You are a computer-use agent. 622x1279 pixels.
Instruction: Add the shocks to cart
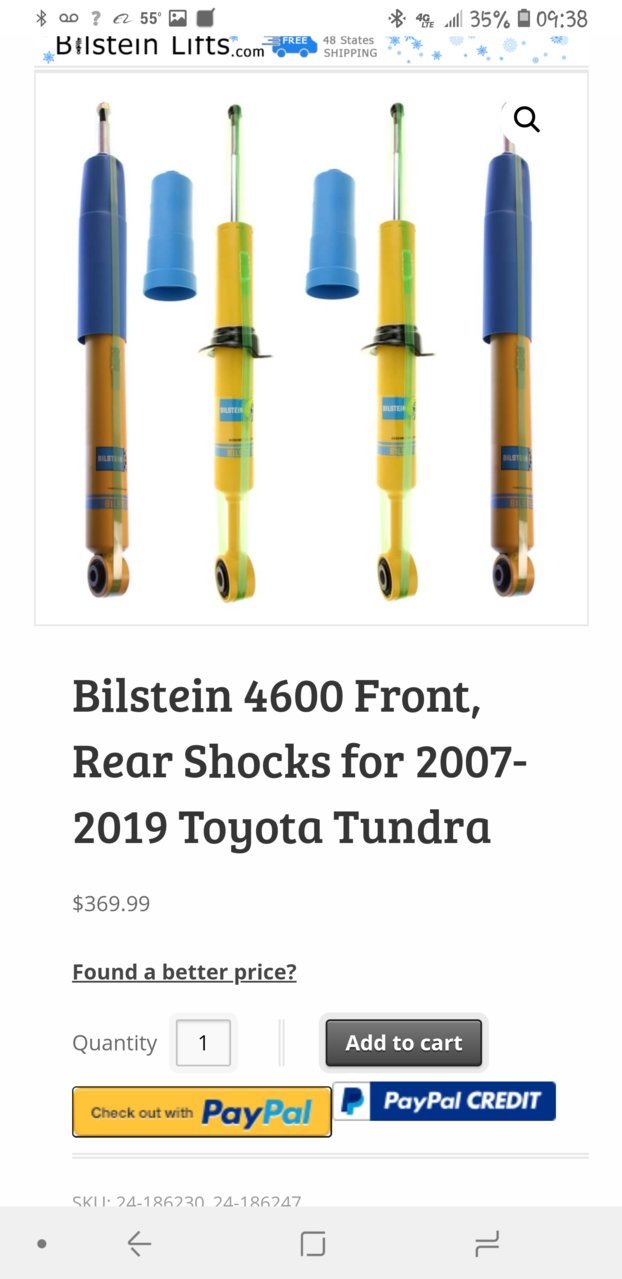404,1043
